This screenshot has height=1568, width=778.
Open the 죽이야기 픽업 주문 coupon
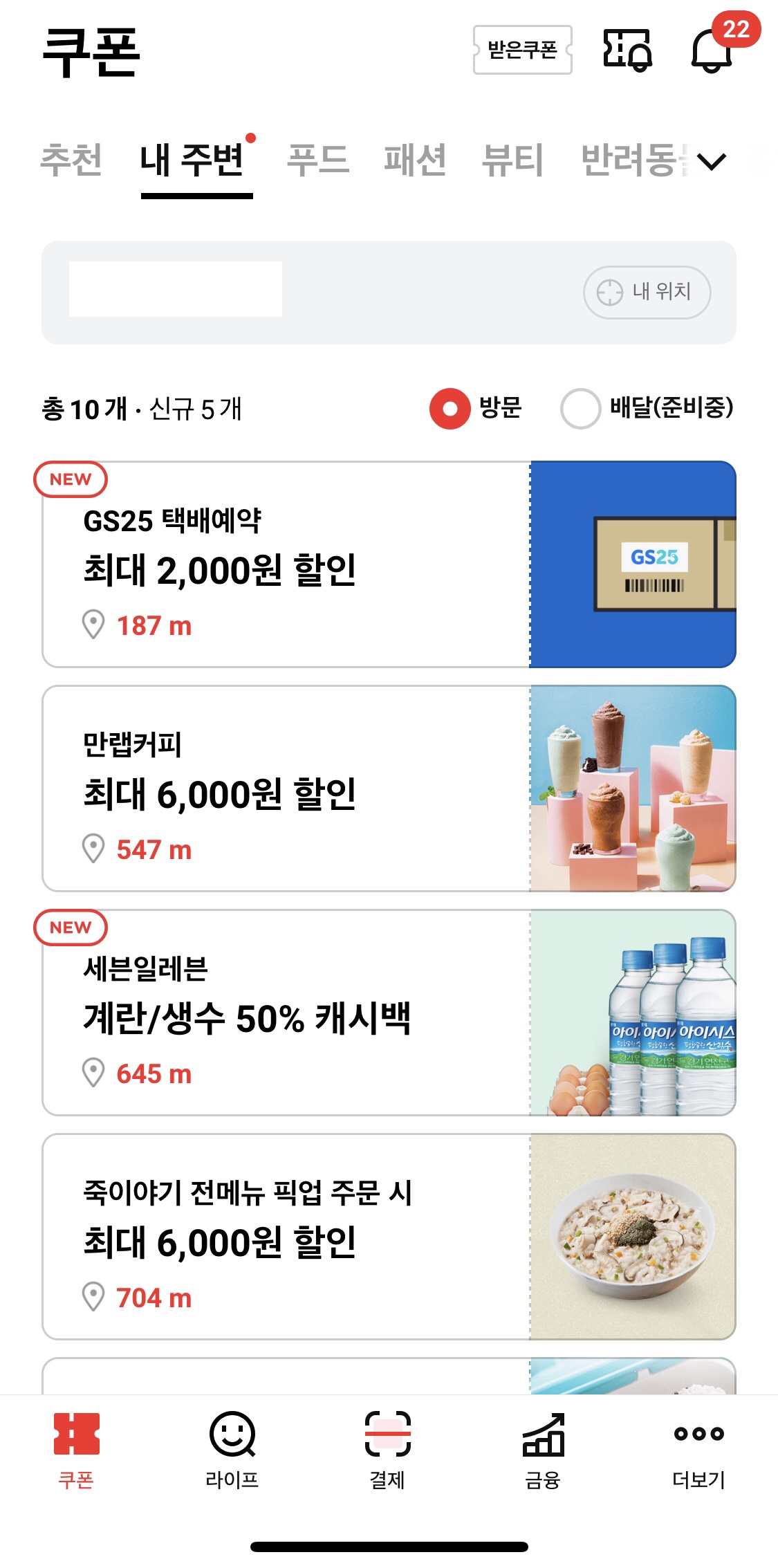tap(389, 1237)
